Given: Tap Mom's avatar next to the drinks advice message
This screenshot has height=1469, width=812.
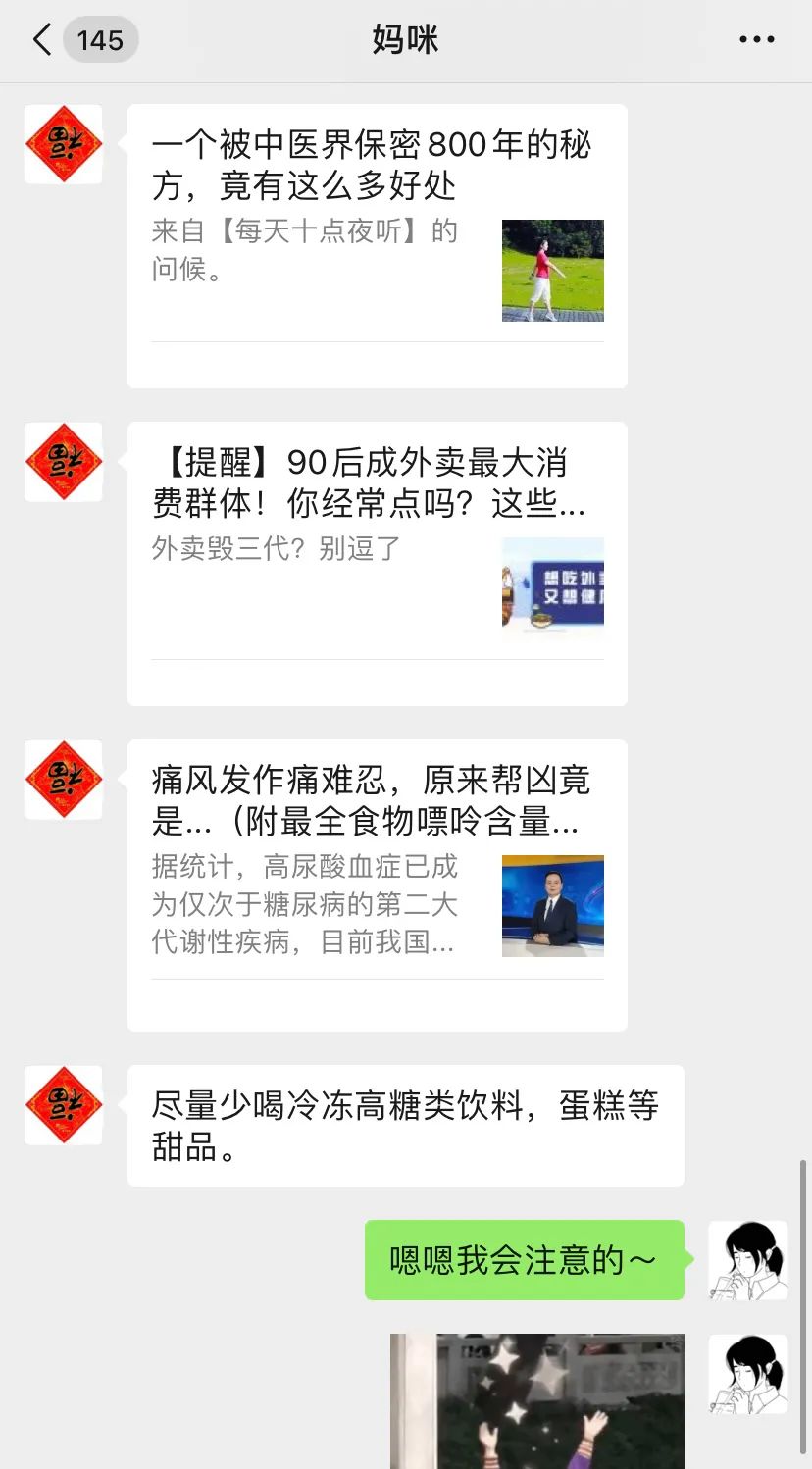Looking at the screenshot, I should point(63,1105).
